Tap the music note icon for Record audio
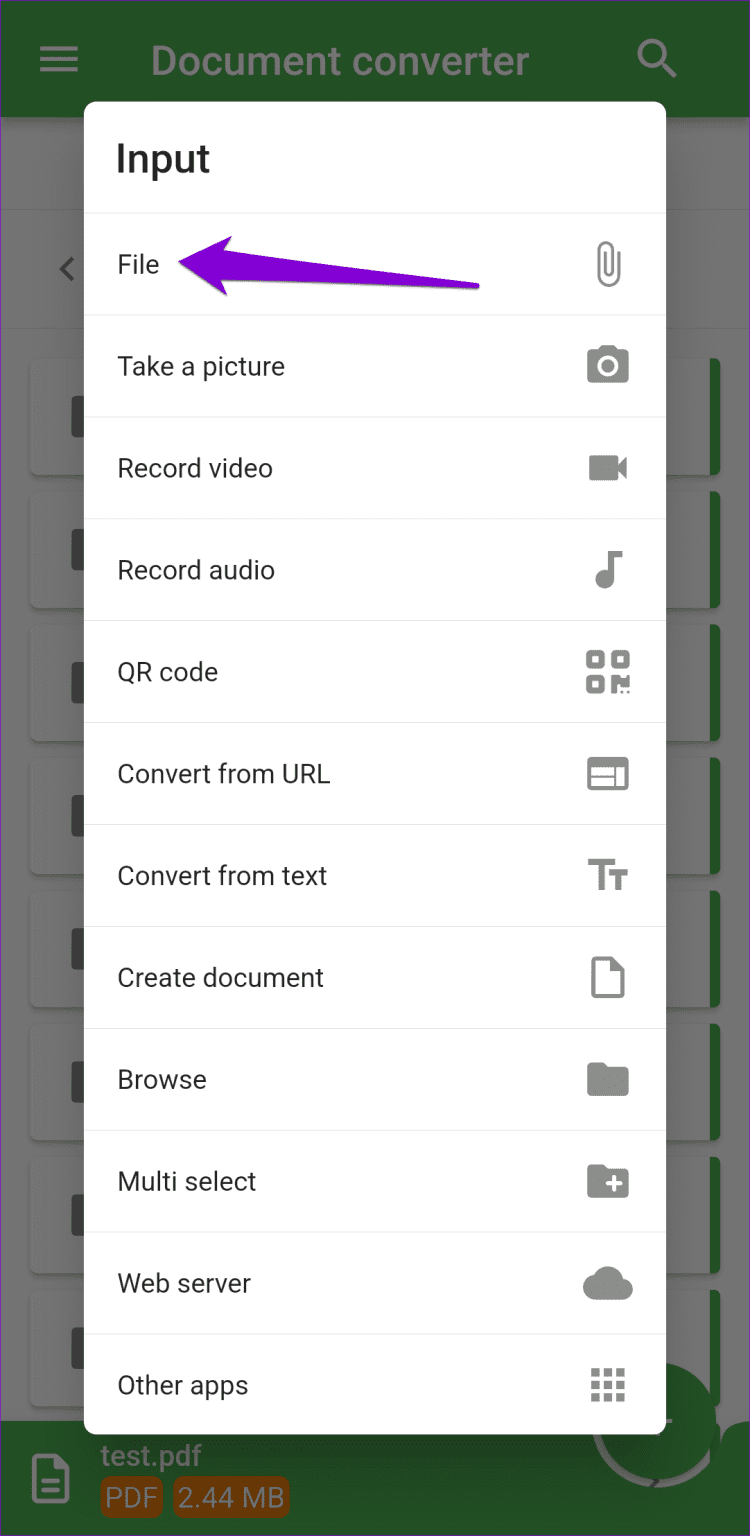Image resolution: width=750 pixels, height=1536 pixels. pos(607,569)
